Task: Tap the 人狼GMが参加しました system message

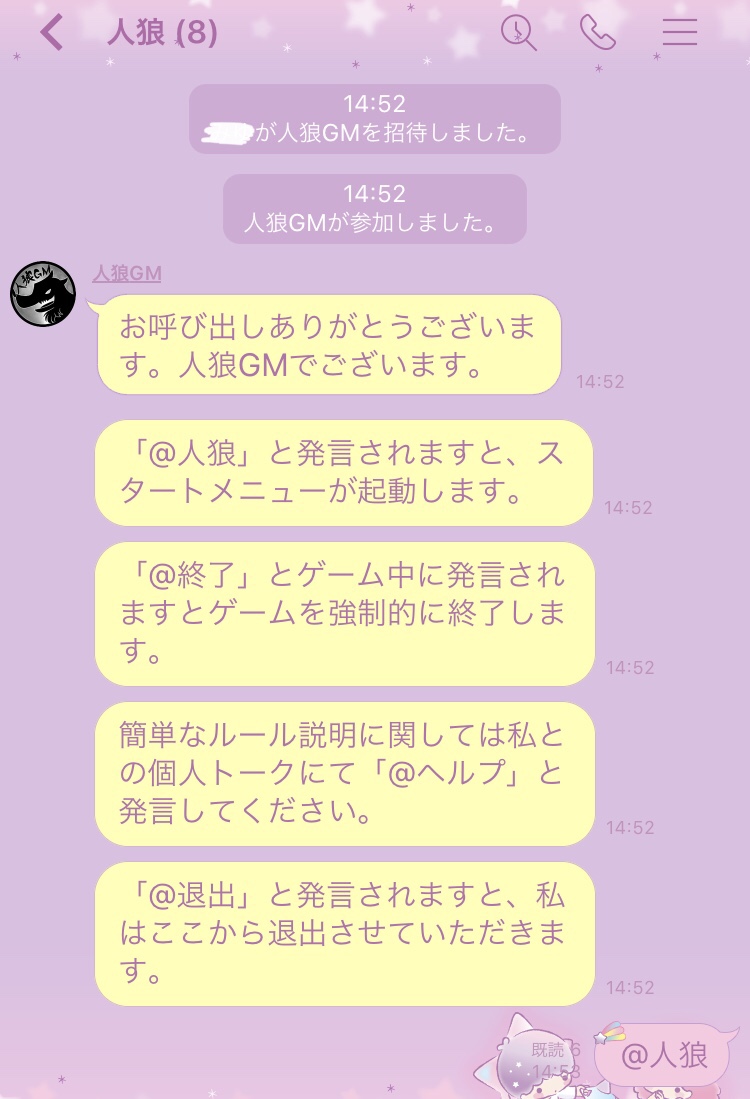Action: (x=374, y=209)
